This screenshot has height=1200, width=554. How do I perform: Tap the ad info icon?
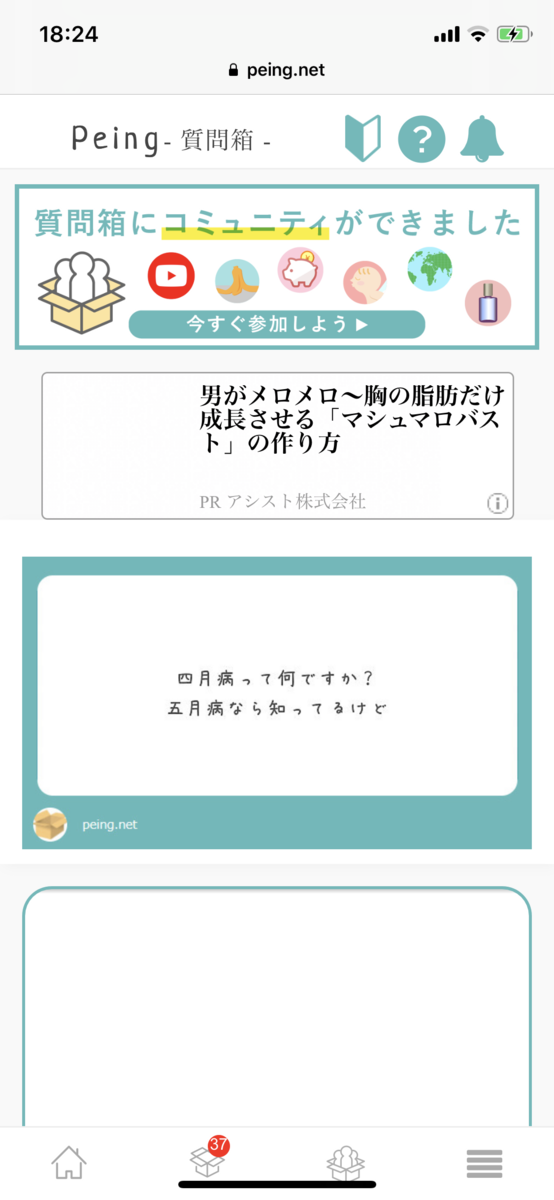(x=498, y=504)
